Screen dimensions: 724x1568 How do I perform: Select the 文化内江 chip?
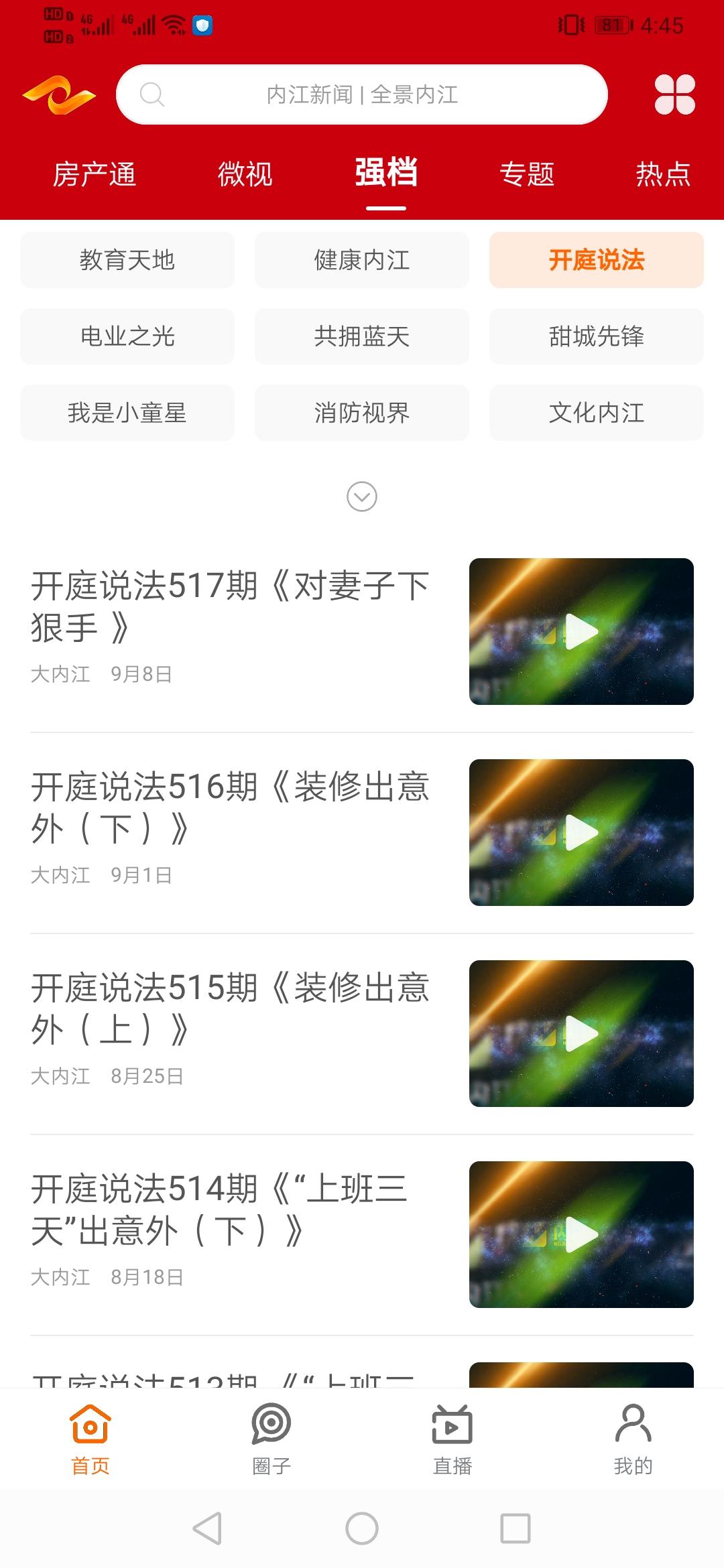[597, 413]
